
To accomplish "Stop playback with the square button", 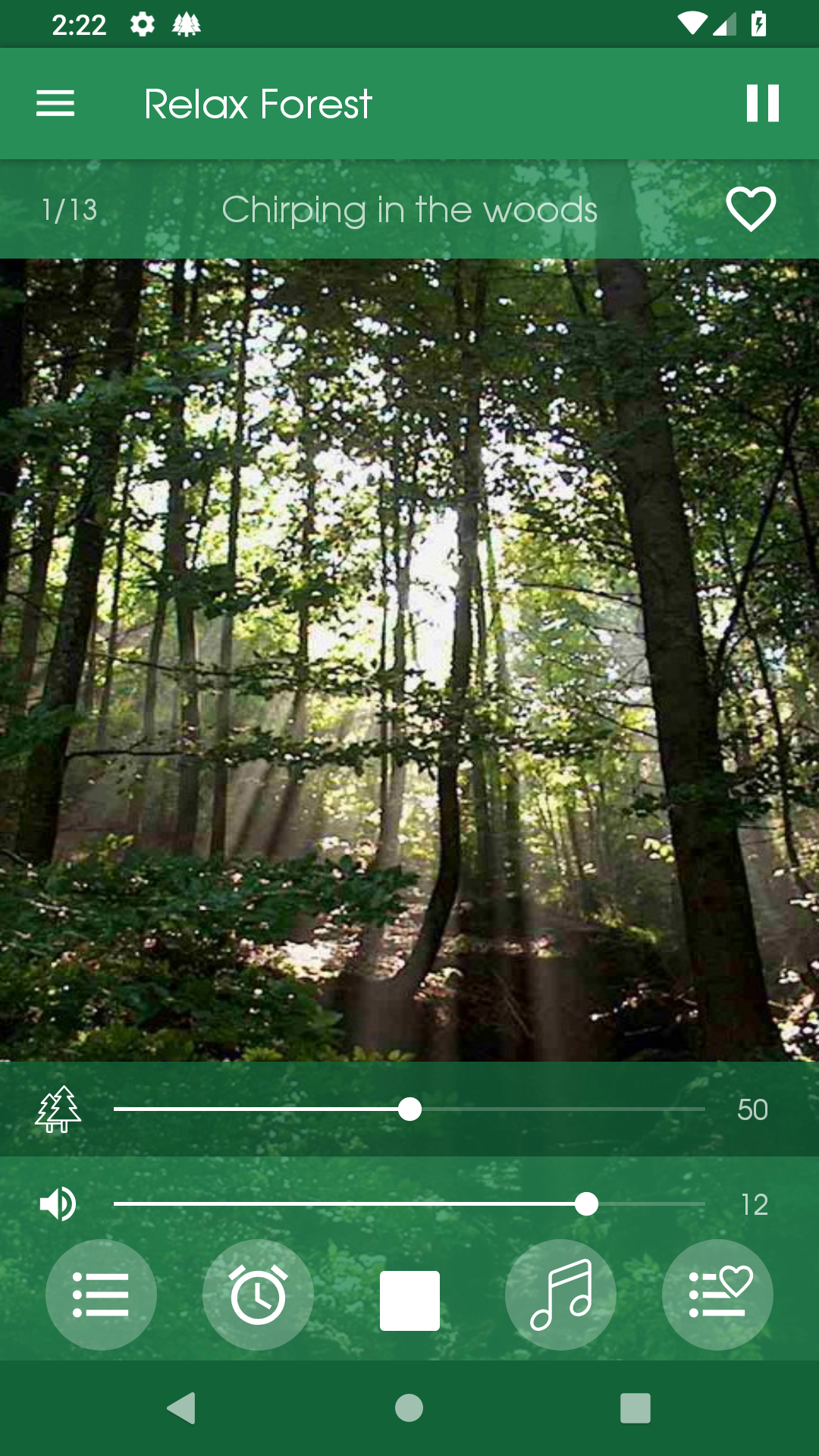I will point(409,1300).
